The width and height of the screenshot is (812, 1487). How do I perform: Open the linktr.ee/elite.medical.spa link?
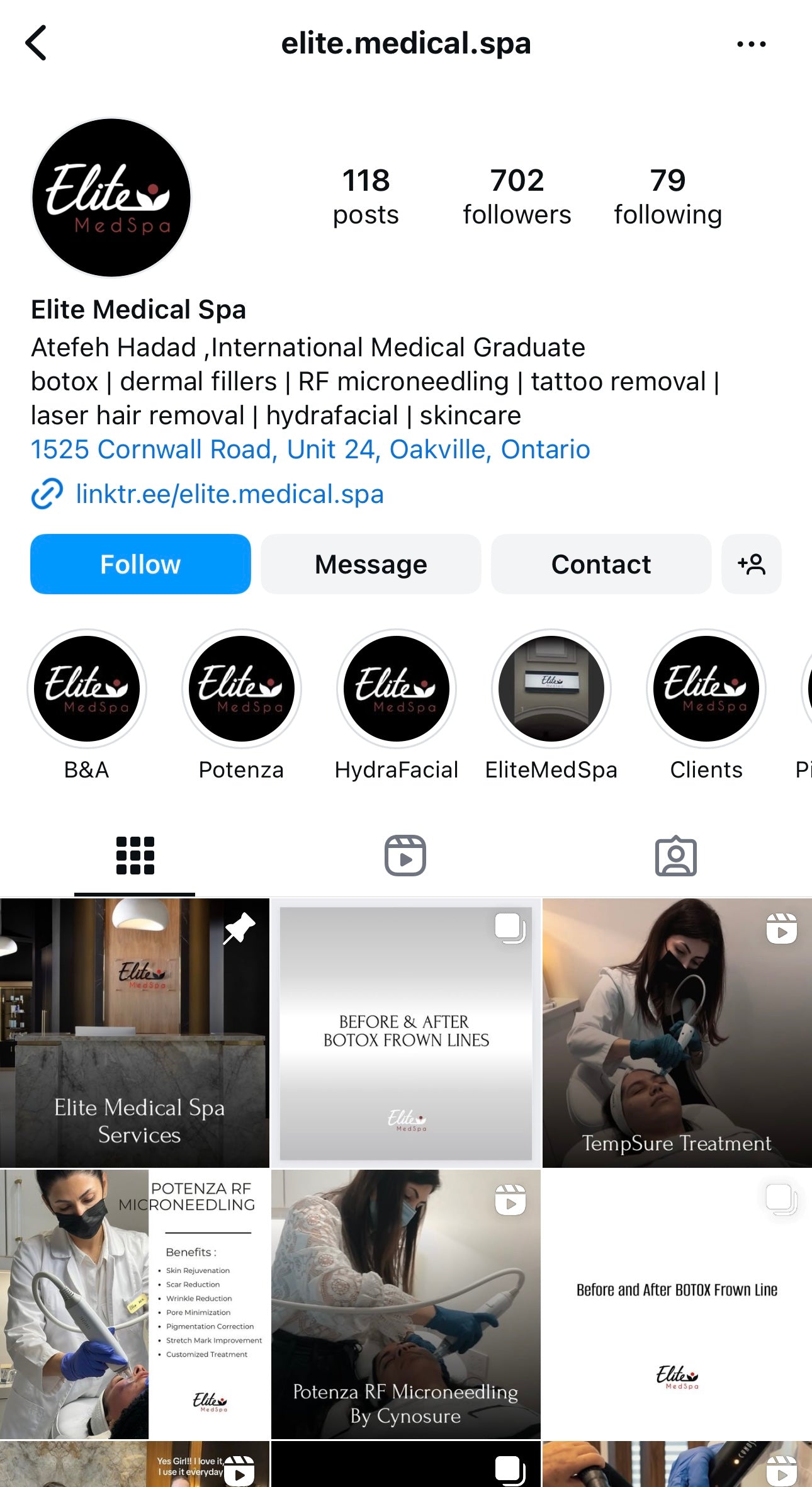[229, 494]
